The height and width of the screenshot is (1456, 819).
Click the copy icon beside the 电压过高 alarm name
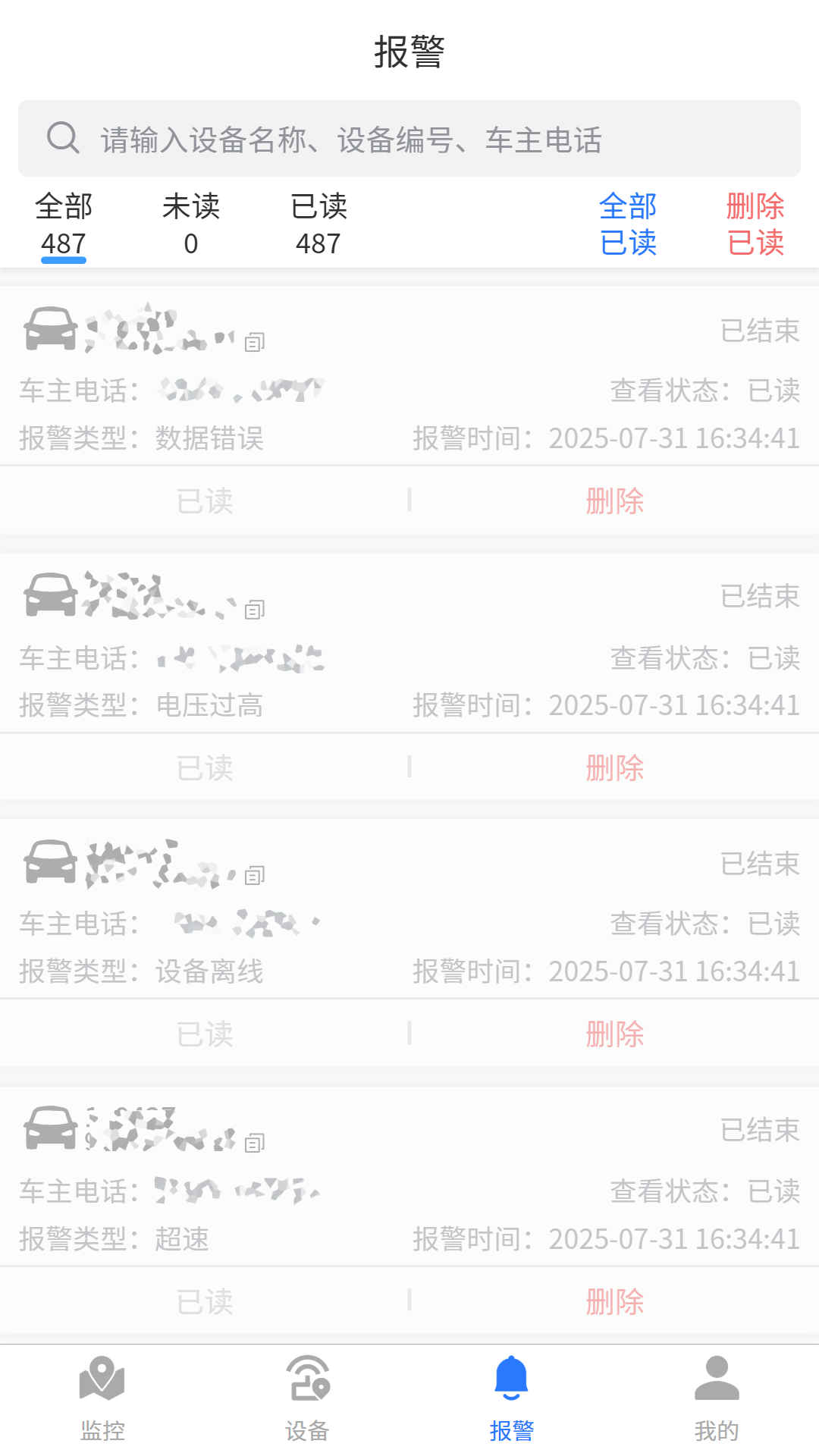point(253,610)
